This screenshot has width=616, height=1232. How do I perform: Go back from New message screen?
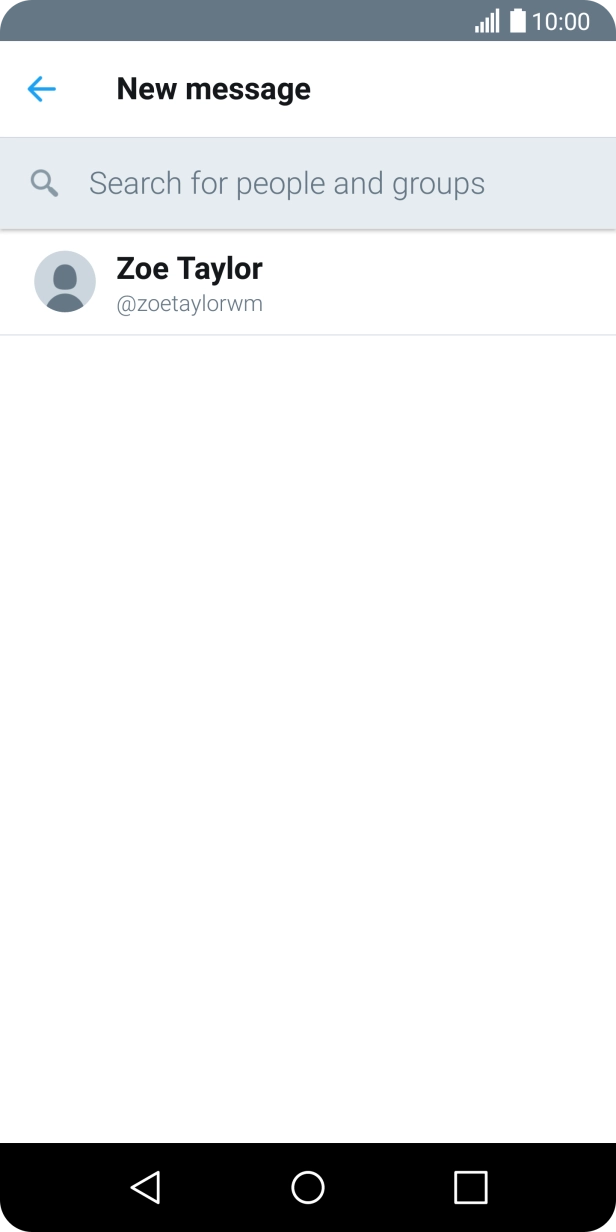(41, 89)
